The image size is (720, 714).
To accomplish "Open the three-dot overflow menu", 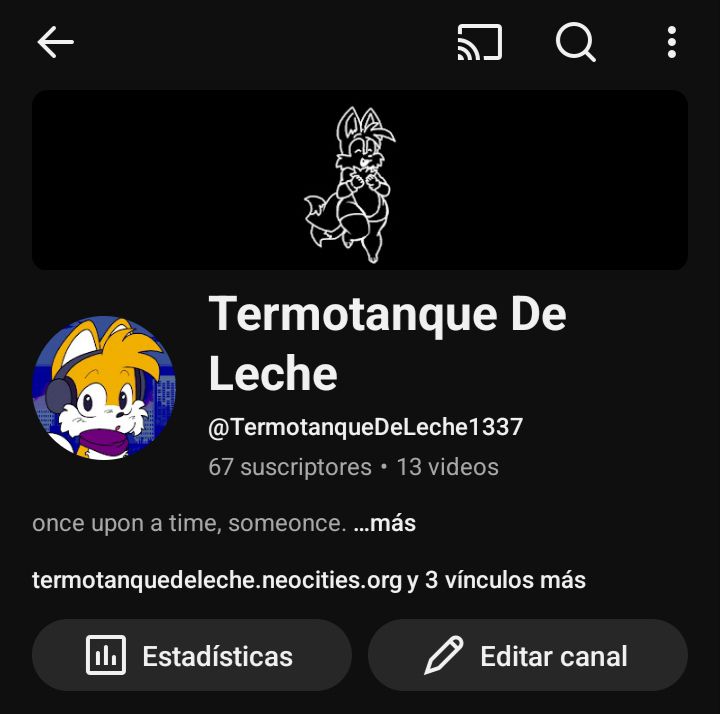I will point(671,42).
